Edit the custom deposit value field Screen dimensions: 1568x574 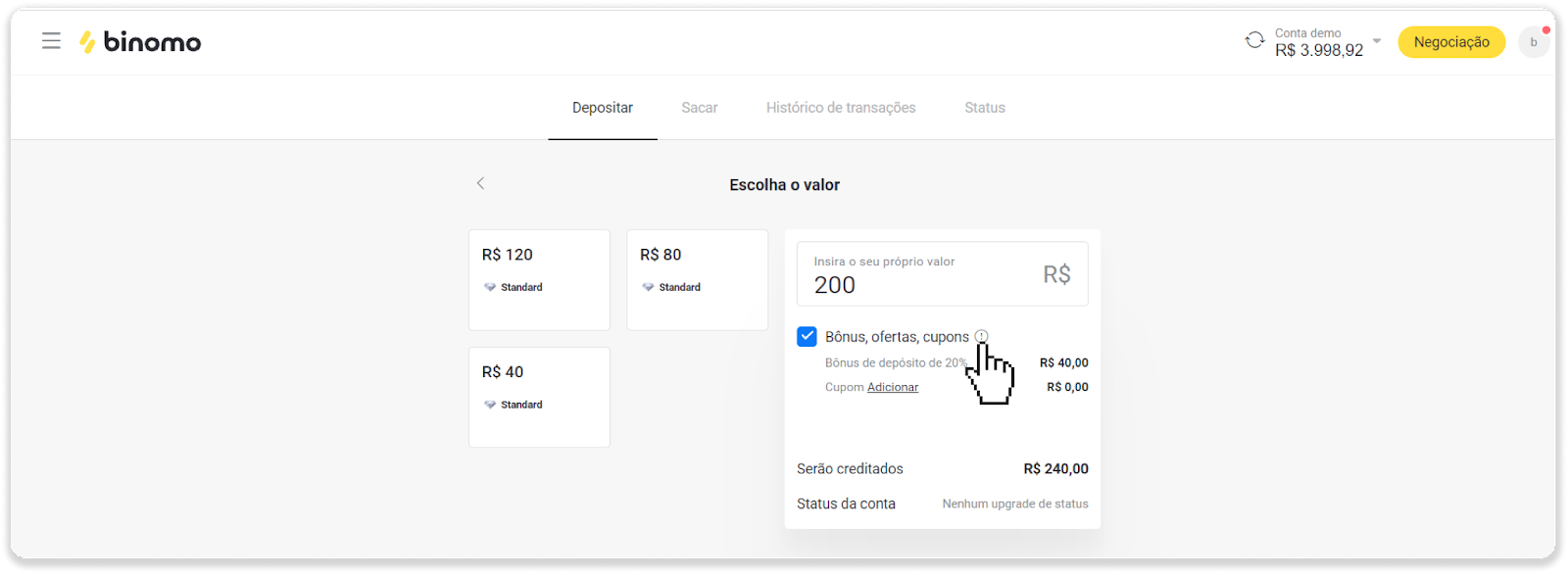pyautogui.click(x=921, y=284)
